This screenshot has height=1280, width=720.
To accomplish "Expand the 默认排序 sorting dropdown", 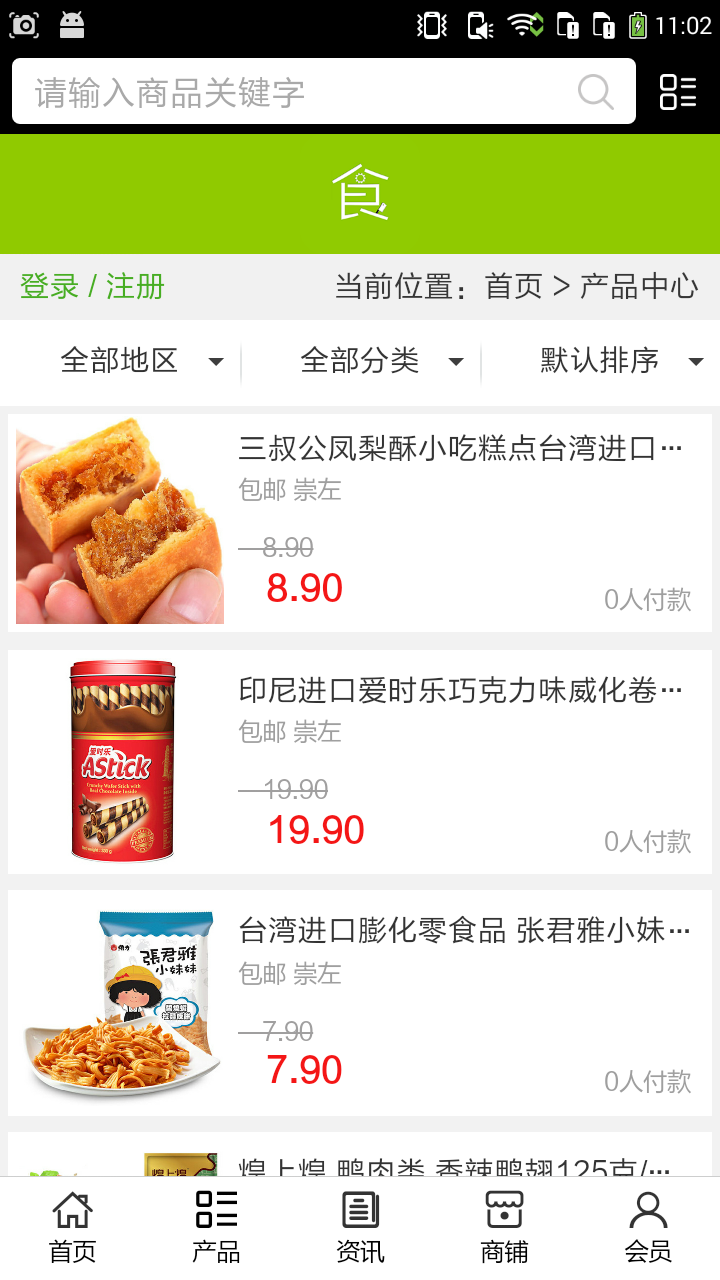I will 620,361.
